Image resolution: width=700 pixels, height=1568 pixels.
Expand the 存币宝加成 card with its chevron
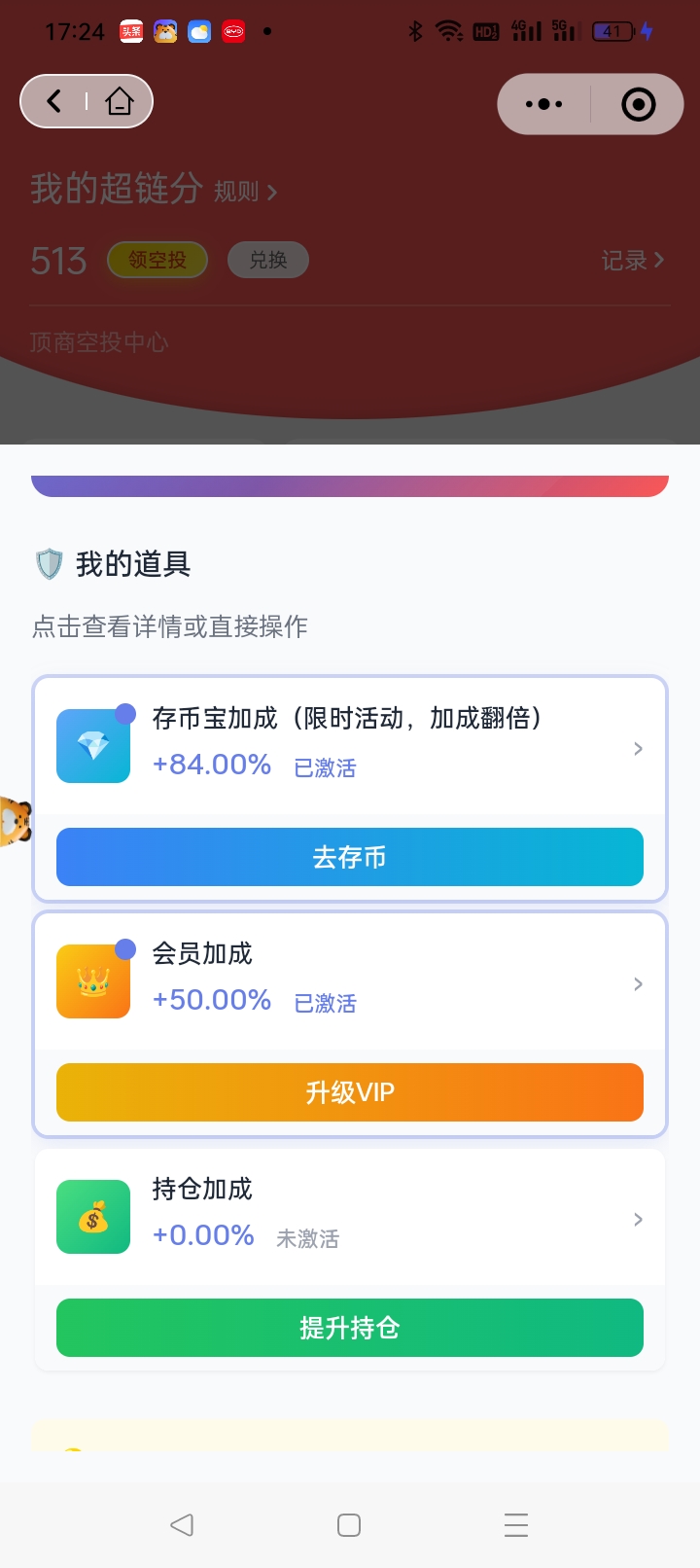639,748
